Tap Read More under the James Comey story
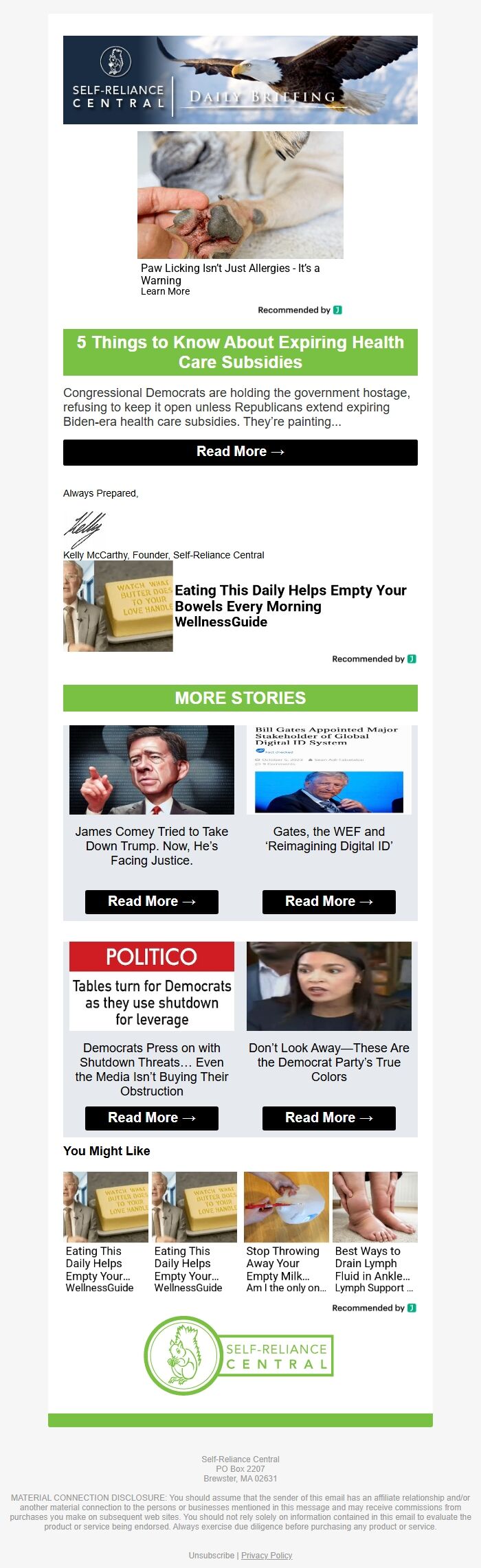The height and width of the screenshot is (1568, 481). [x=151, y=901]
